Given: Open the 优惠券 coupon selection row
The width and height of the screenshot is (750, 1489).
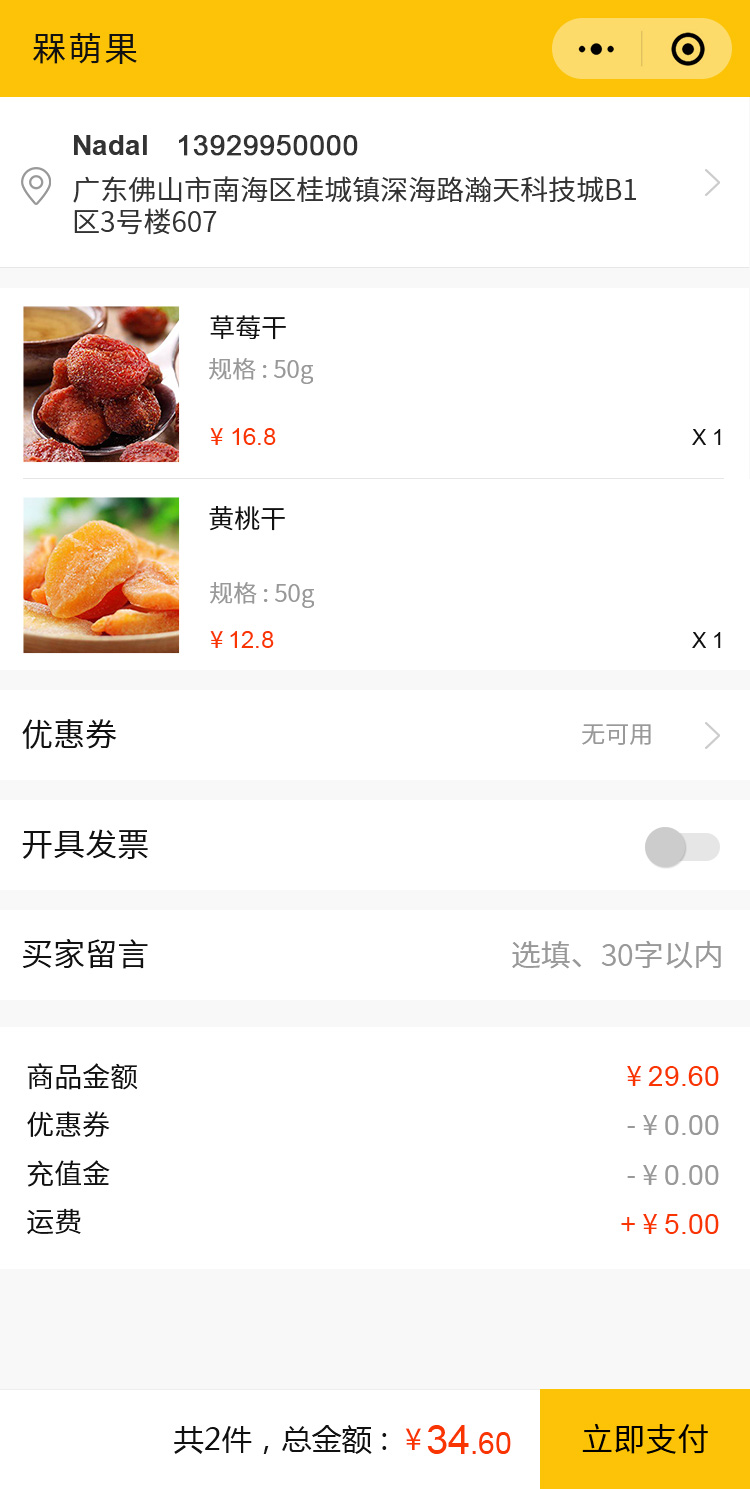Looking at the screenshot, I should 375,735.
